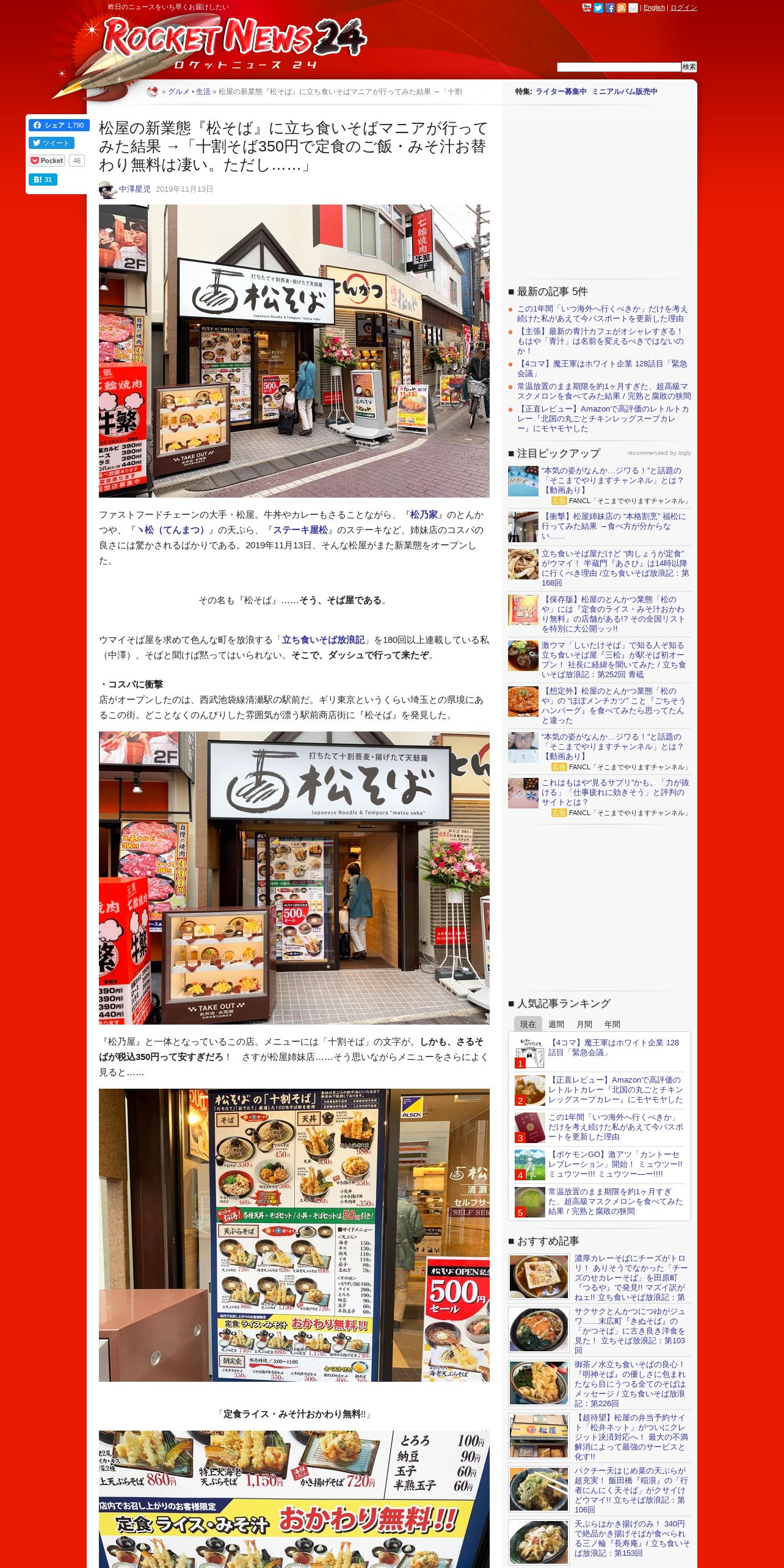Open the ログイン login link
The width and height of the screenshot is (784, 1568).
(684, 8)
